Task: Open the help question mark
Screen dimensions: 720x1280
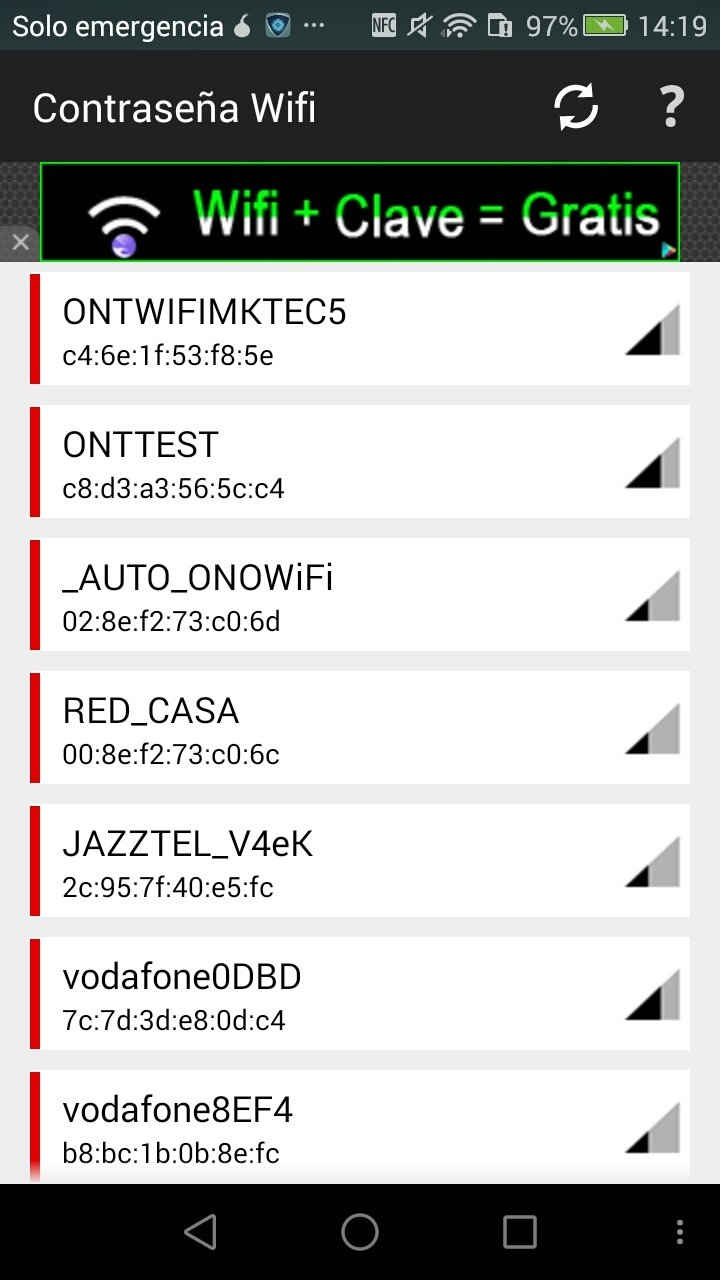Action: coord(672,107)
